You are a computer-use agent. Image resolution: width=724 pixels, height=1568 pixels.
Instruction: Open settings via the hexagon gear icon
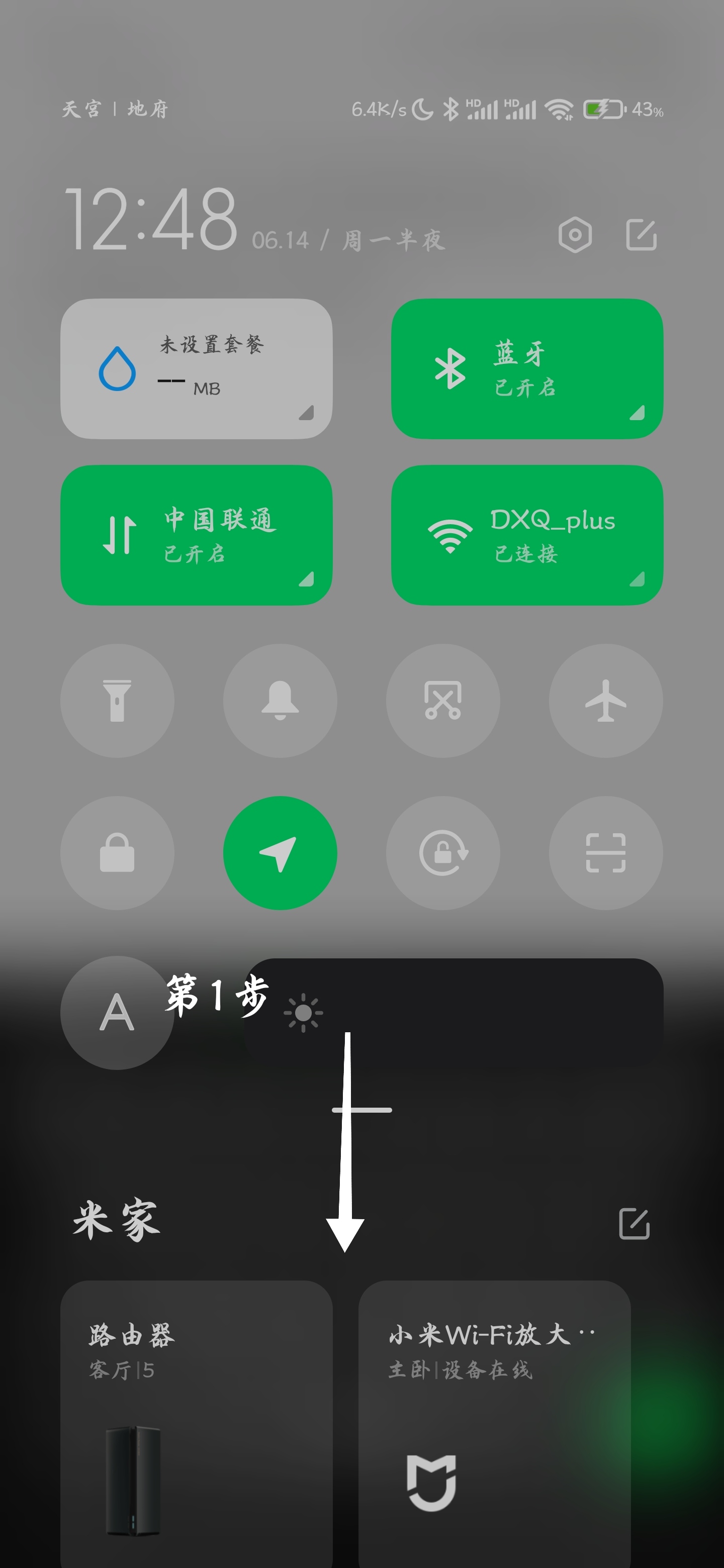click(x=575, y=235)
